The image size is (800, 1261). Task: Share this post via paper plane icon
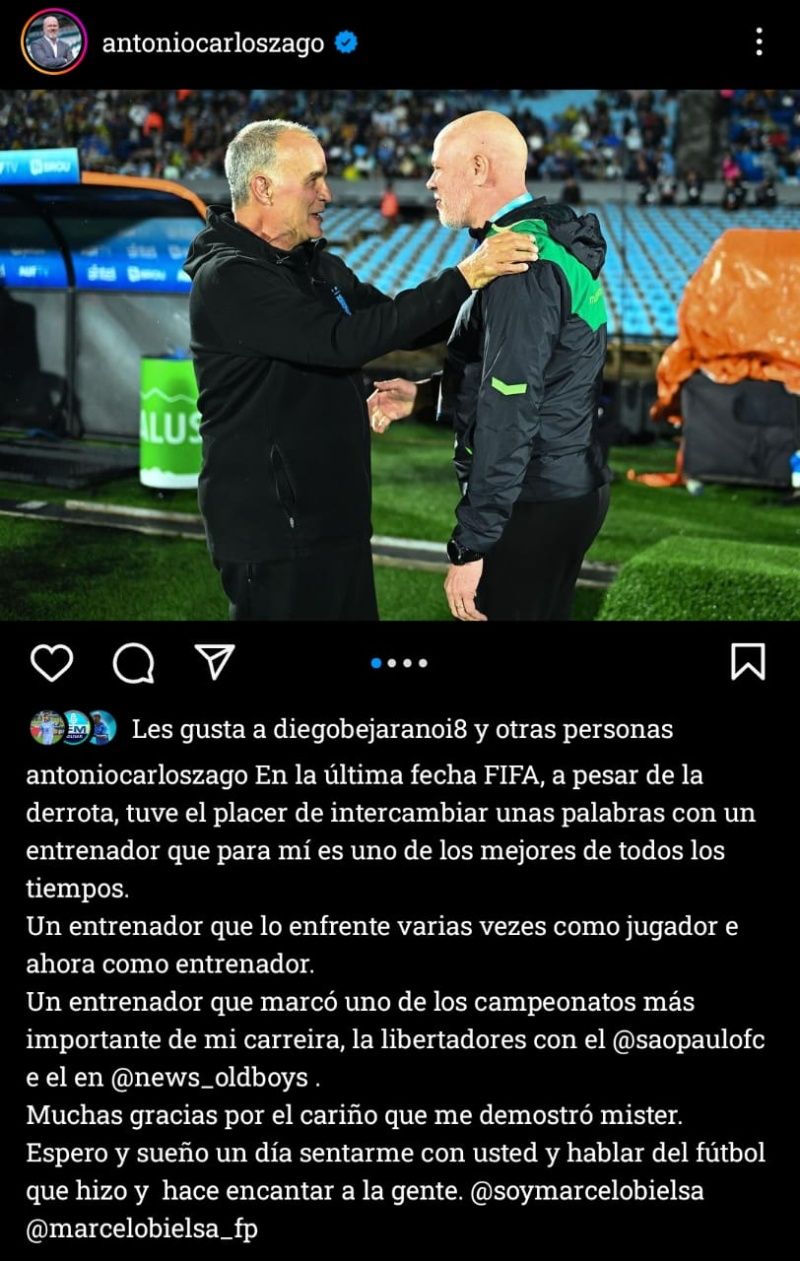pos(214,661)
